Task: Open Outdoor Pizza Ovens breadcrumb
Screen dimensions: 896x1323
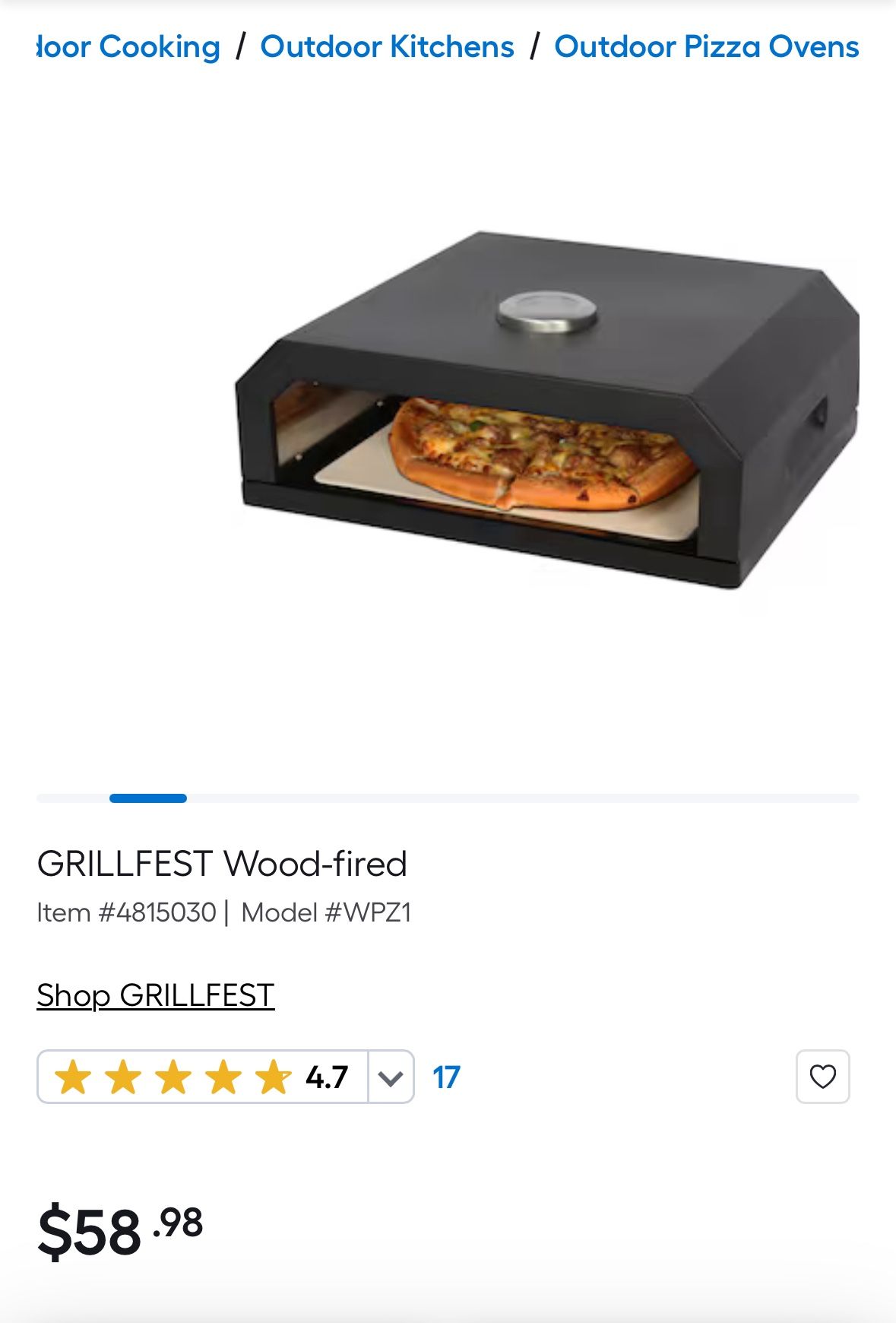Action: click(707, 46)
